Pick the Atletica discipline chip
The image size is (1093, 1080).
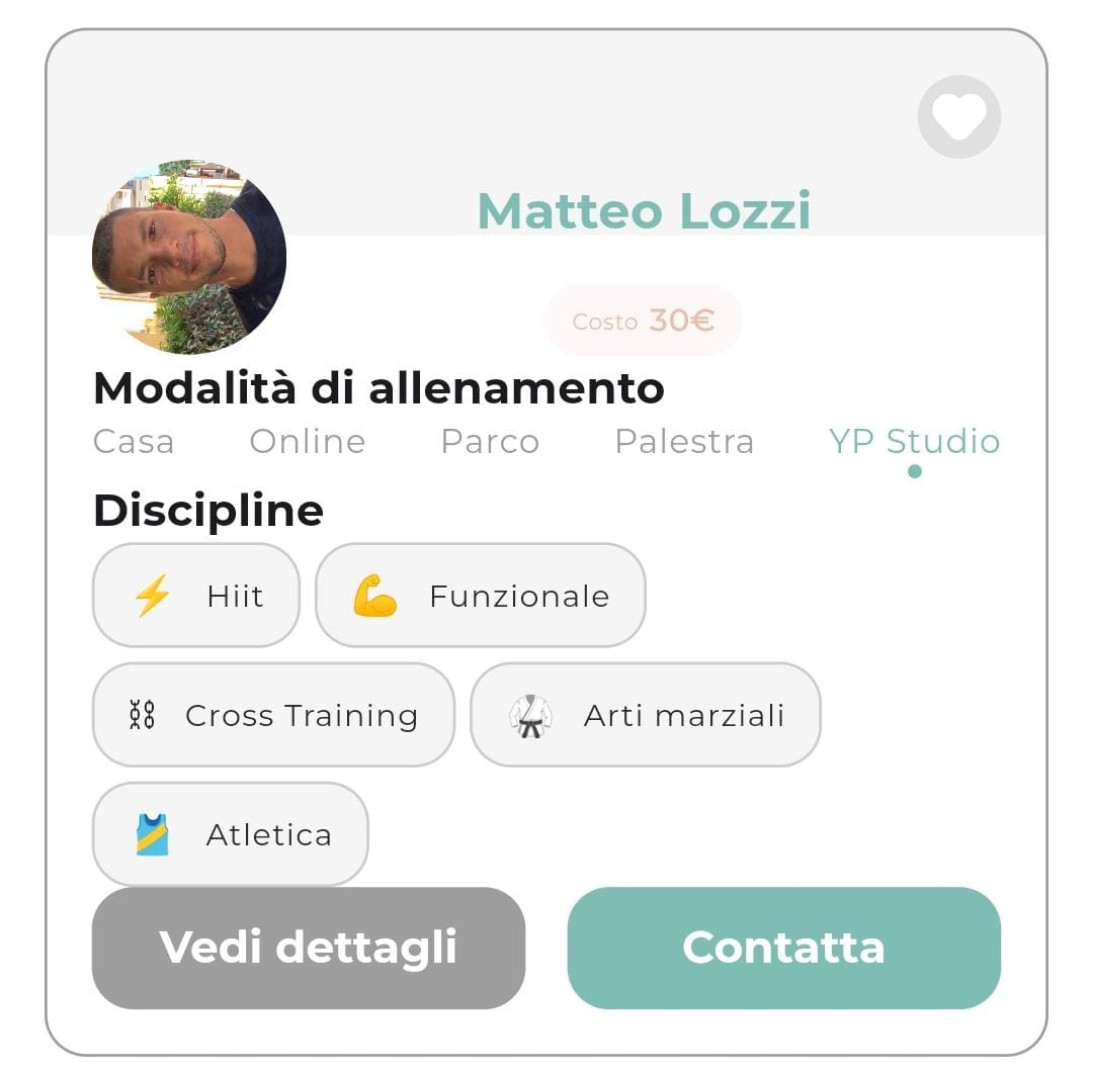pyautogui.click(x=230, y=834)
